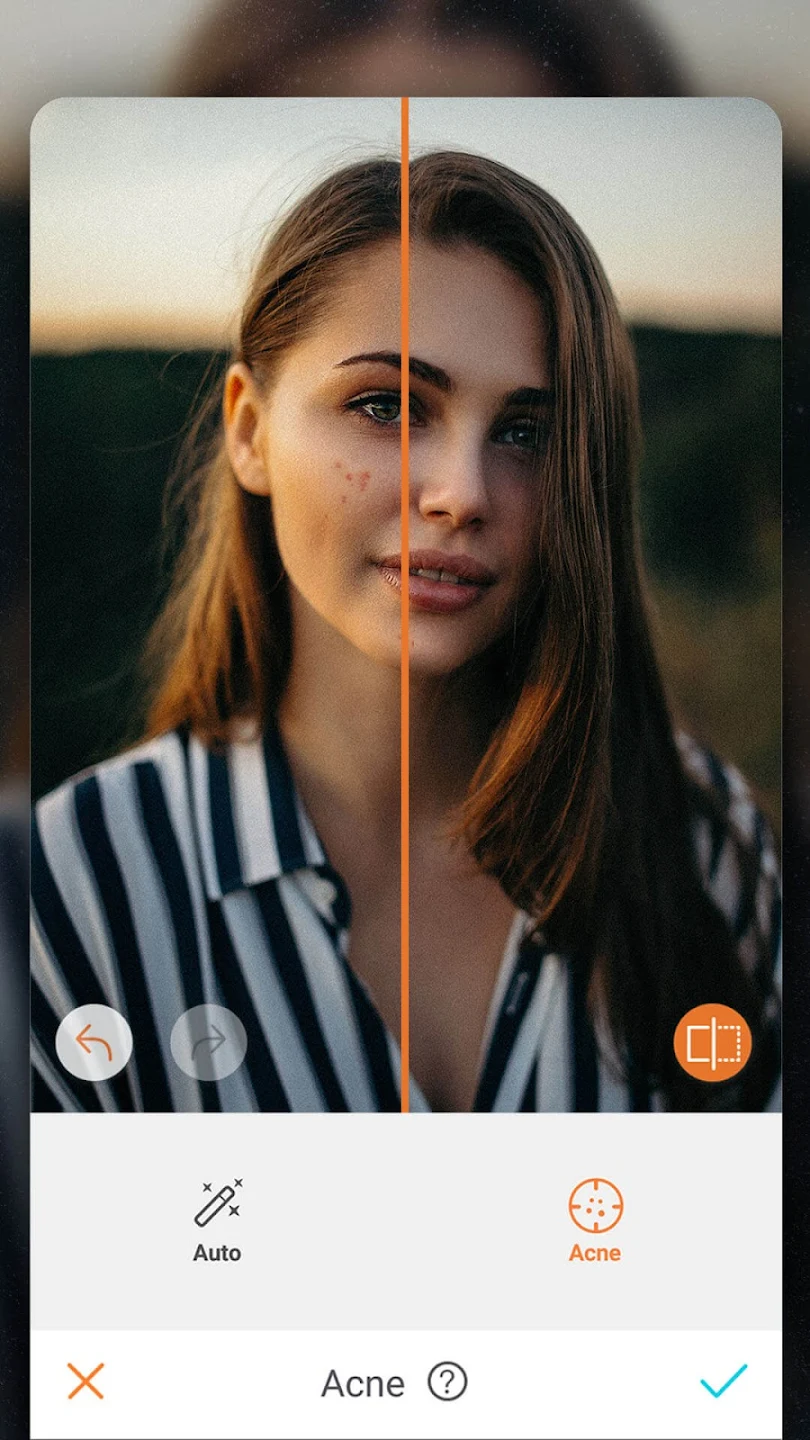The image size is (810, 1440).
Task: Open the Acne help question mark
Action: point(447,1383)
